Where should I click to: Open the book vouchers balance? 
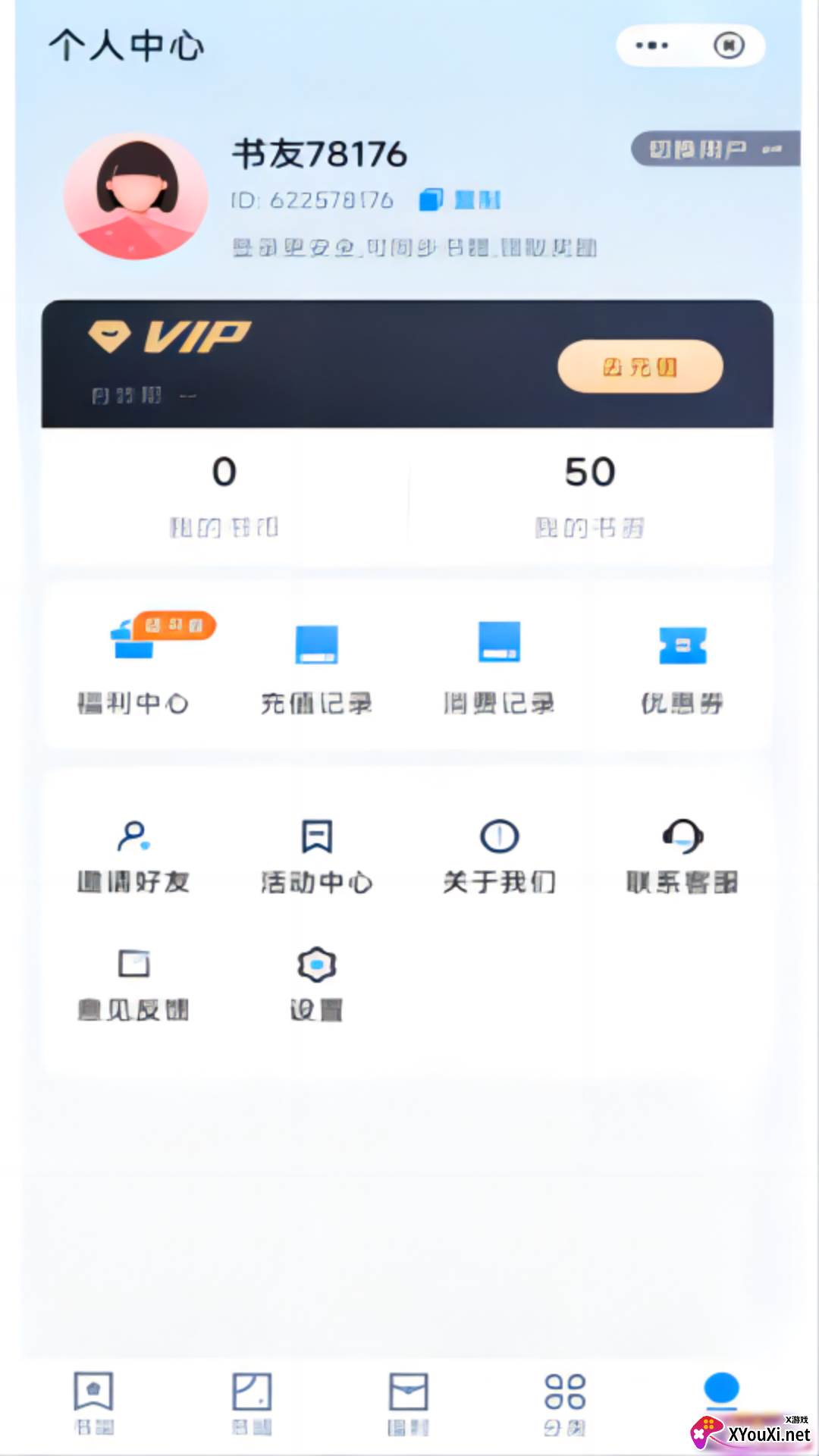pyautogui.click(x=590, y=494)
